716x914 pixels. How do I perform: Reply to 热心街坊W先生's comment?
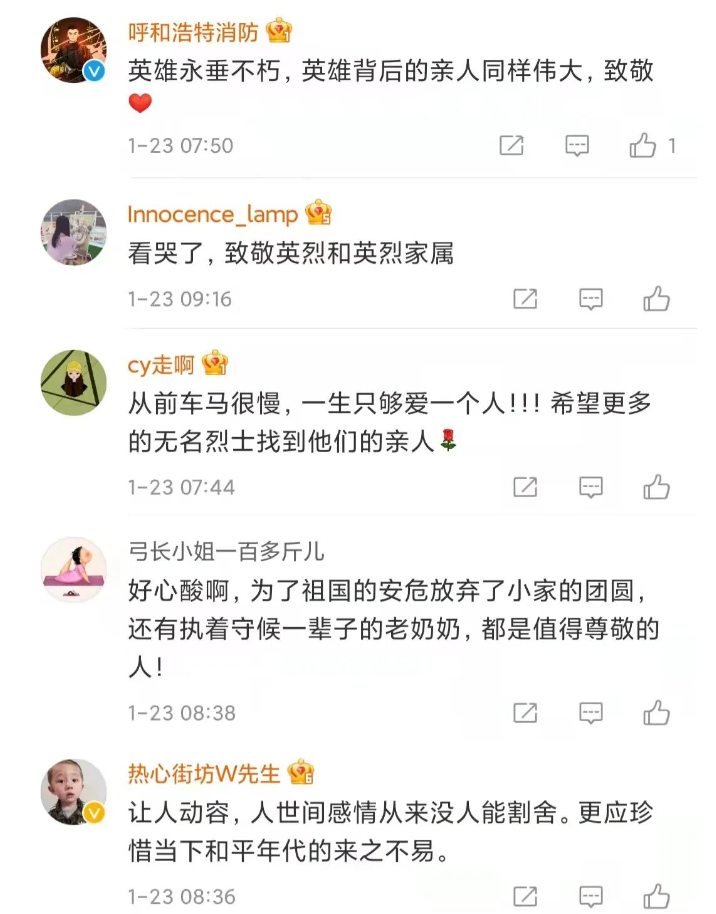591,896
